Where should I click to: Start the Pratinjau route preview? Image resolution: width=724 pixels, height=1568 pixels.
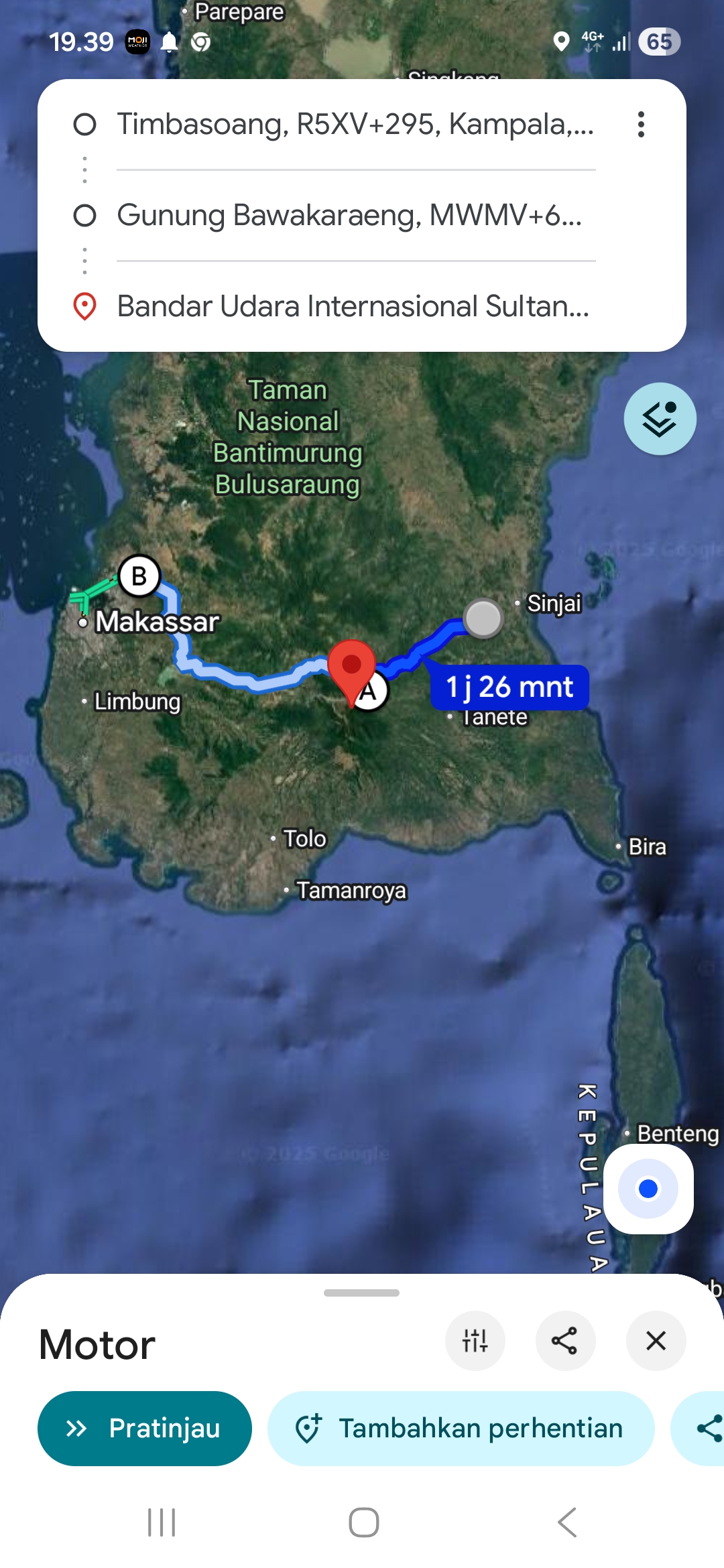(x=145, y=1429)
